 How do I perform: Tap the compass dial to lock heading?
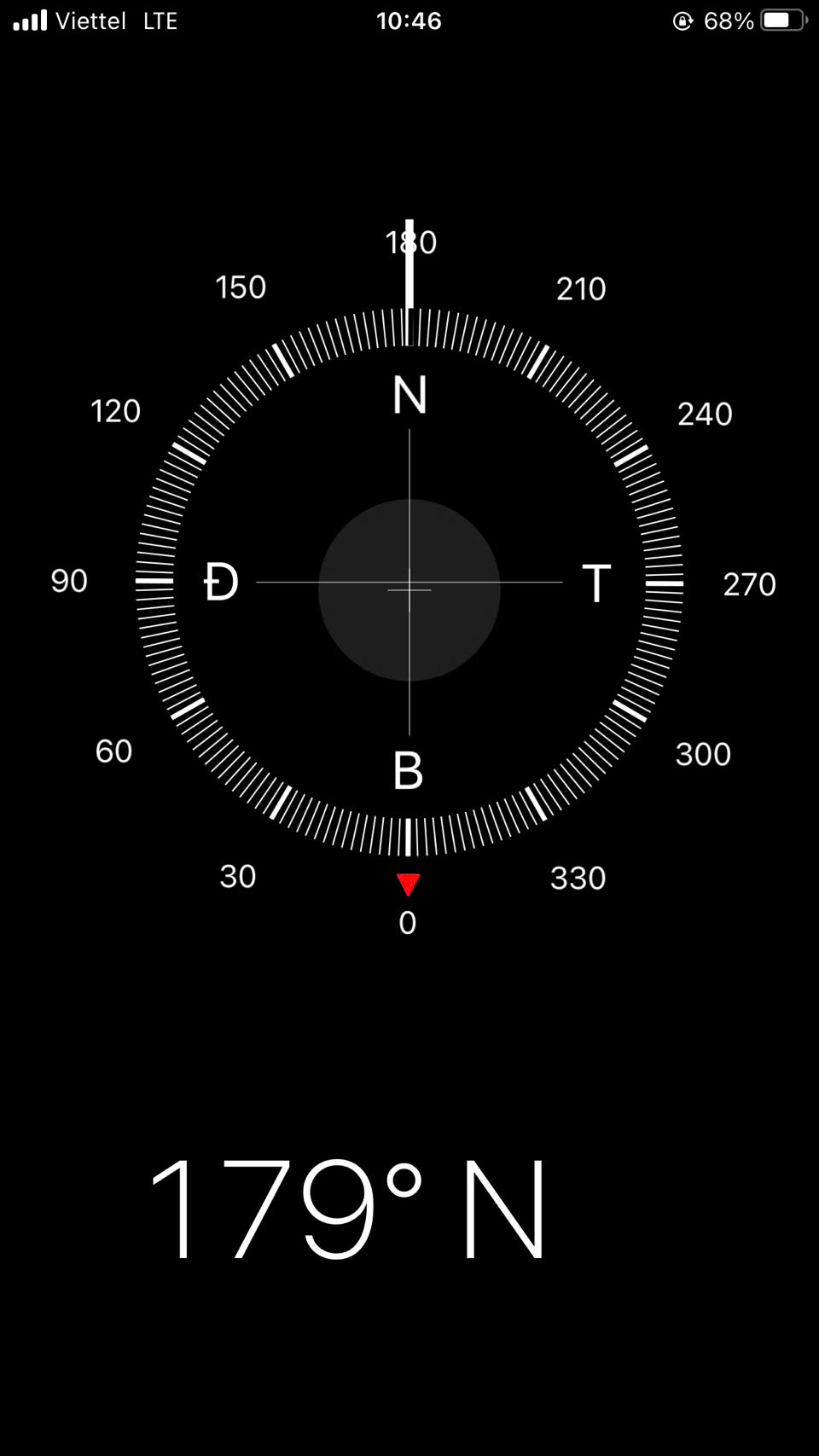point(409,582)
